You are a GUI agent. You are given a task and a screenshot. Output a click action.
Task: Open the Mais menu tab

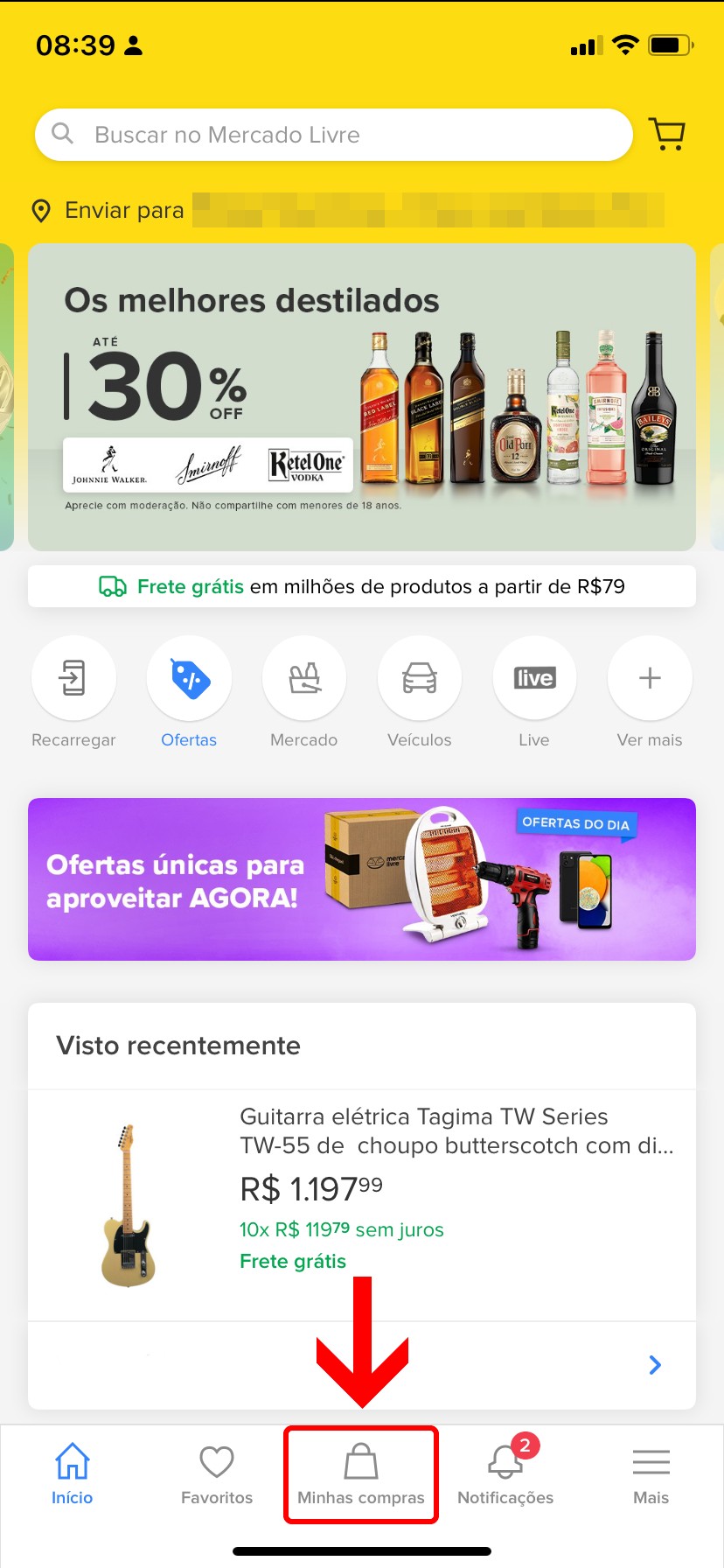(x=651, y=1475)
